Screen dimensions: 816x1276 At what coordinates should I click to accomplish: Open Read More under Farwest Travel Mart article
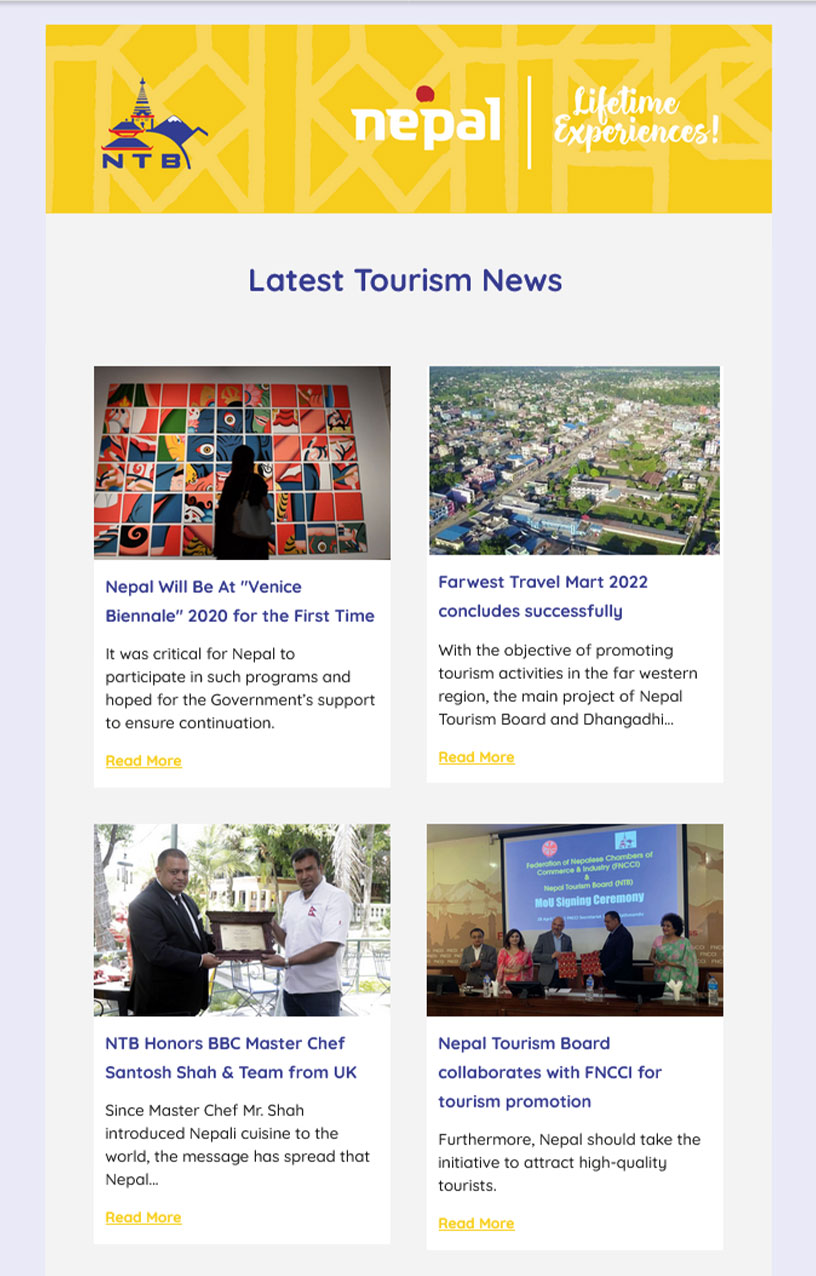point(476,757)
